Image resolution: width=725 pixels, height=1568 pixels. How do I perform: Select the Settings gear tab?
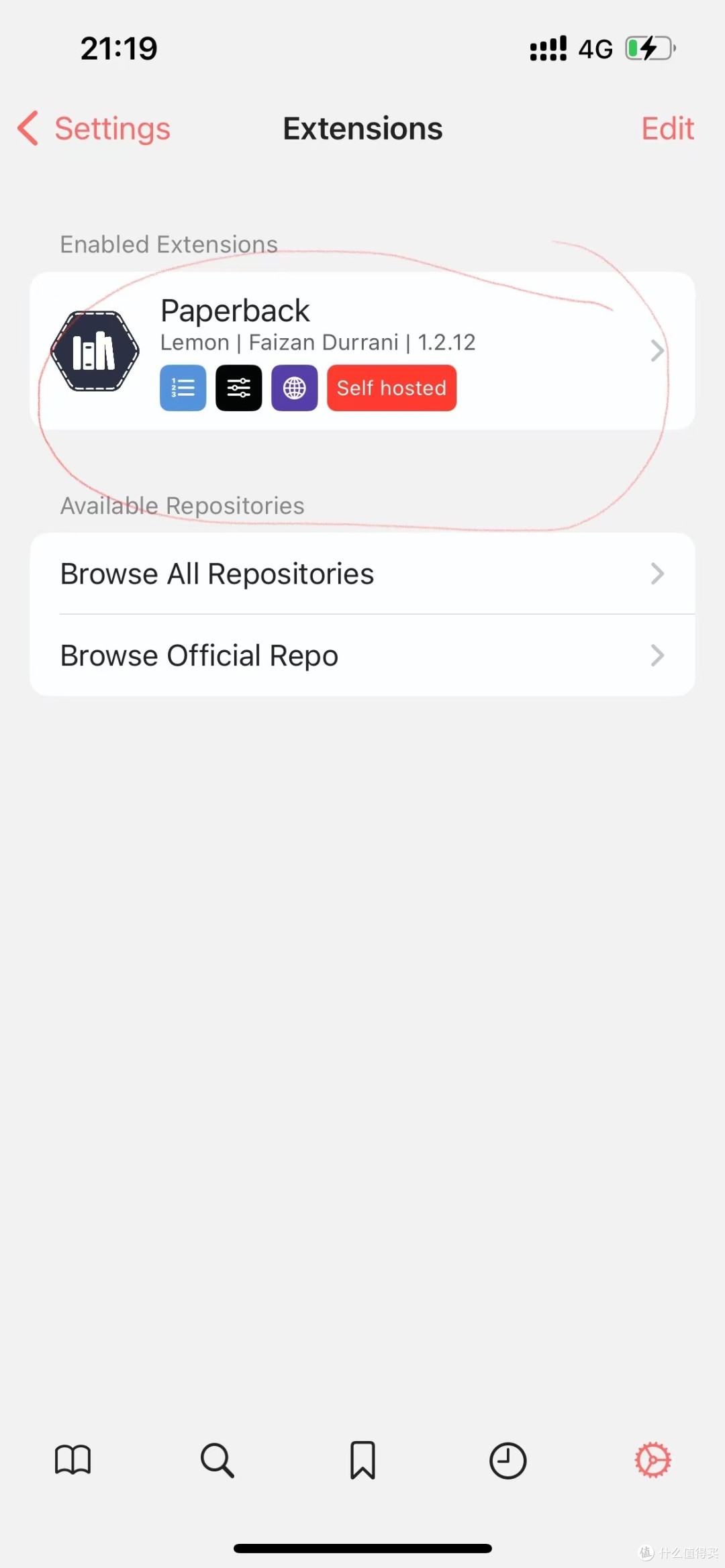click(652, 1460)
